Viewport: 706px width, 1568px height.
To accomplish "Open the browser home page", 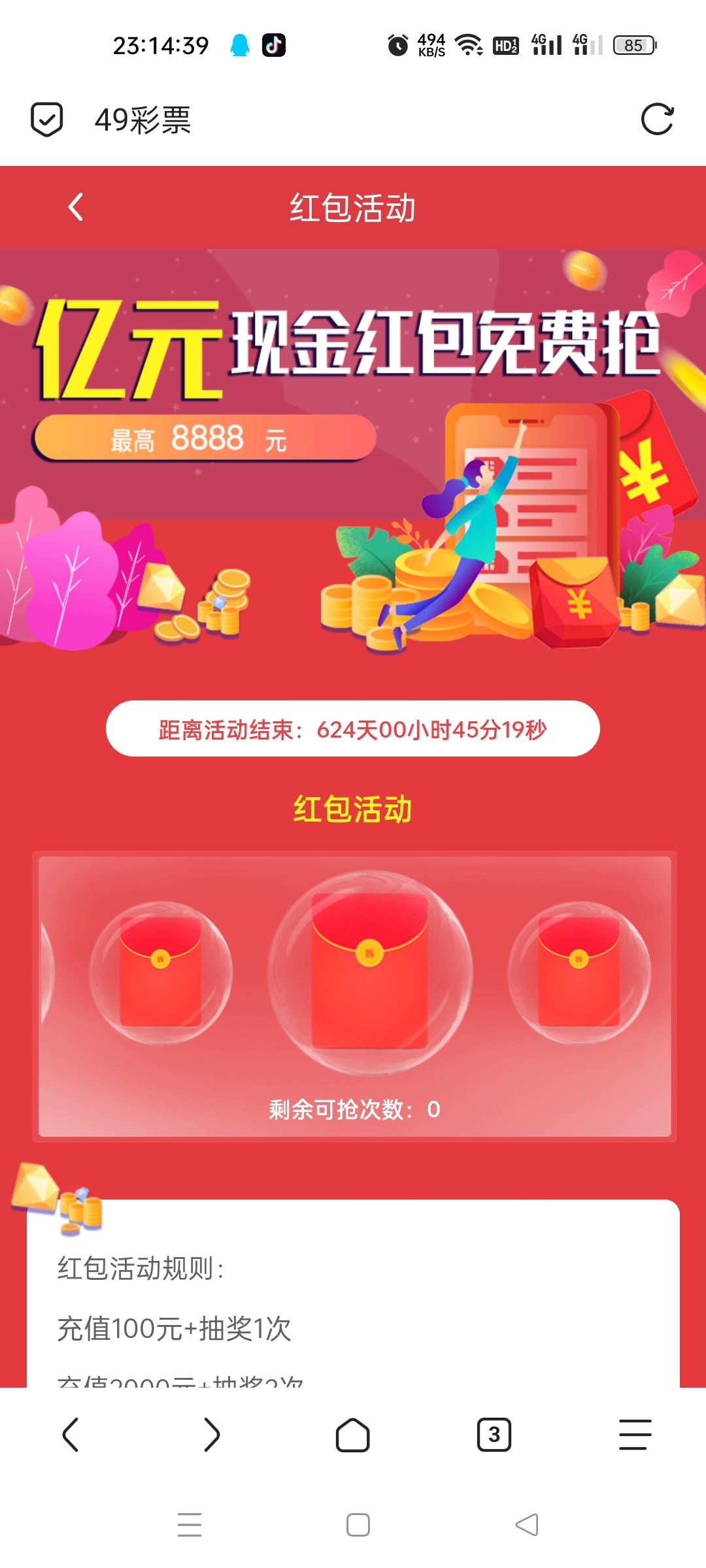I will click(x=353, y=1435).
